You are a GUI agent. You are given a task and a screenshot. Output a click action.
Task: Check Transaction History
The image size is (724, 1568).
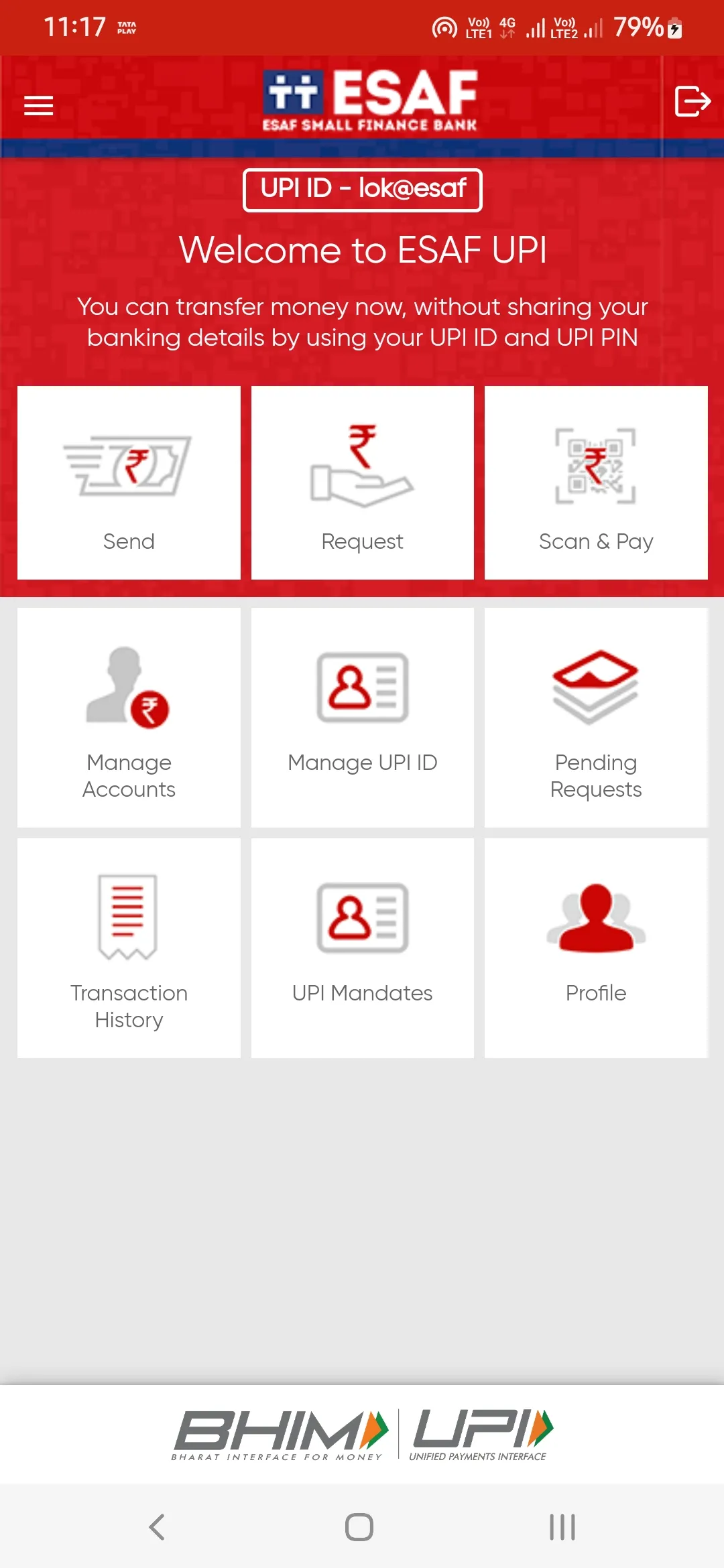pos(129,948)
